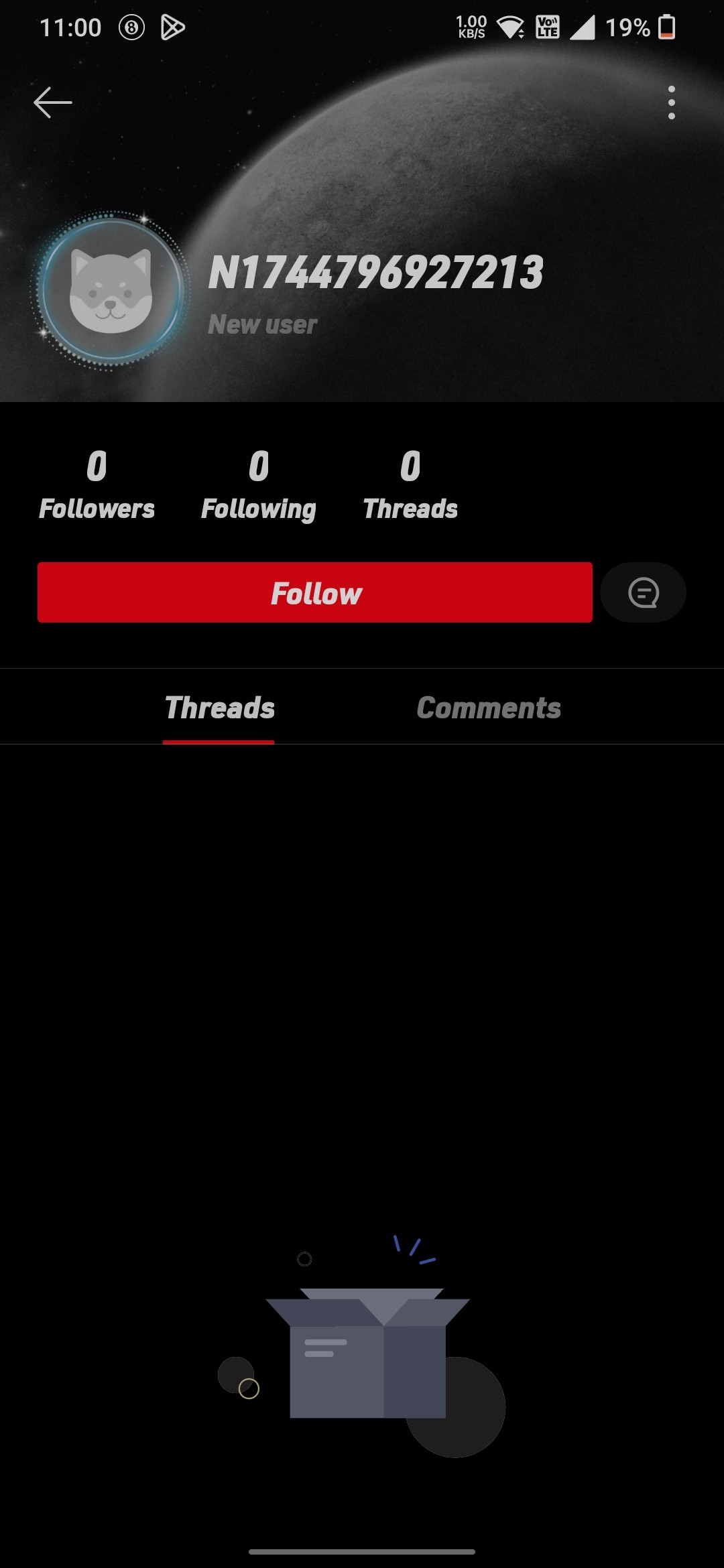Image resolution: width=724 pixels, height=1568 pixels.
Task: Go back using the arrow icon
Action: (x=53, y=103)
